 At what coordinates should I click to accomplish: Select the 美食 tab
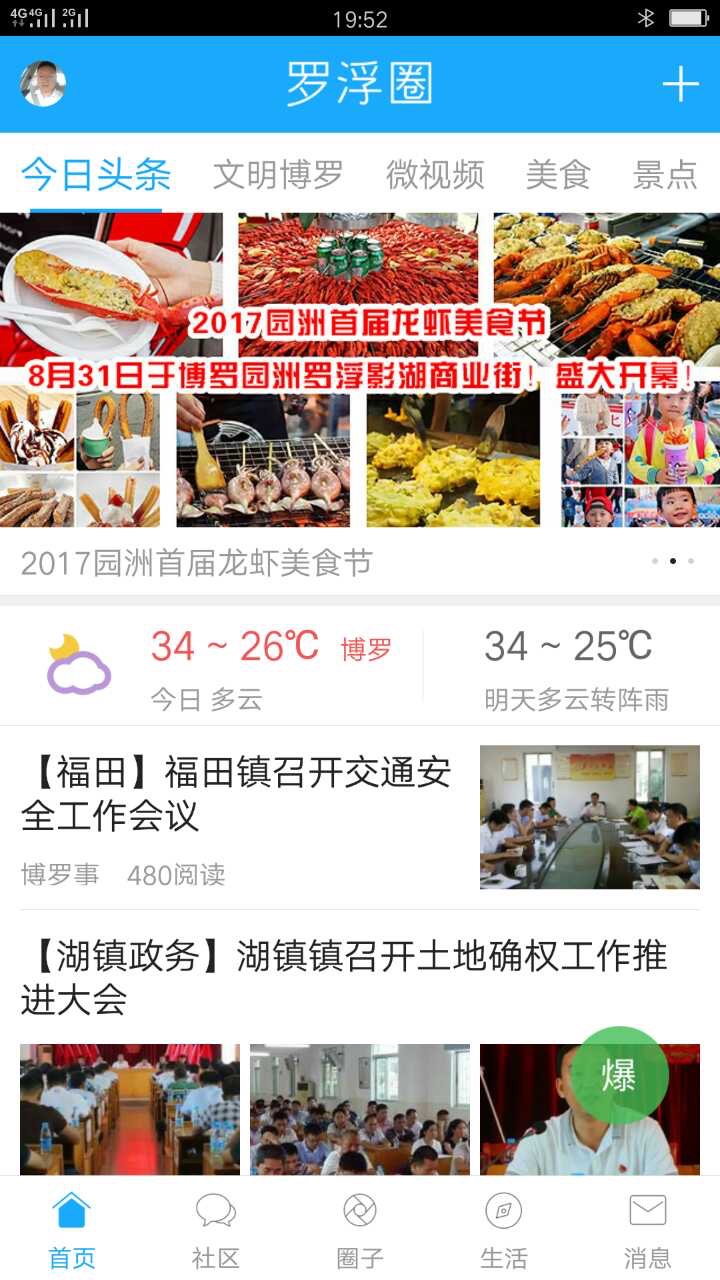[558, 175]
